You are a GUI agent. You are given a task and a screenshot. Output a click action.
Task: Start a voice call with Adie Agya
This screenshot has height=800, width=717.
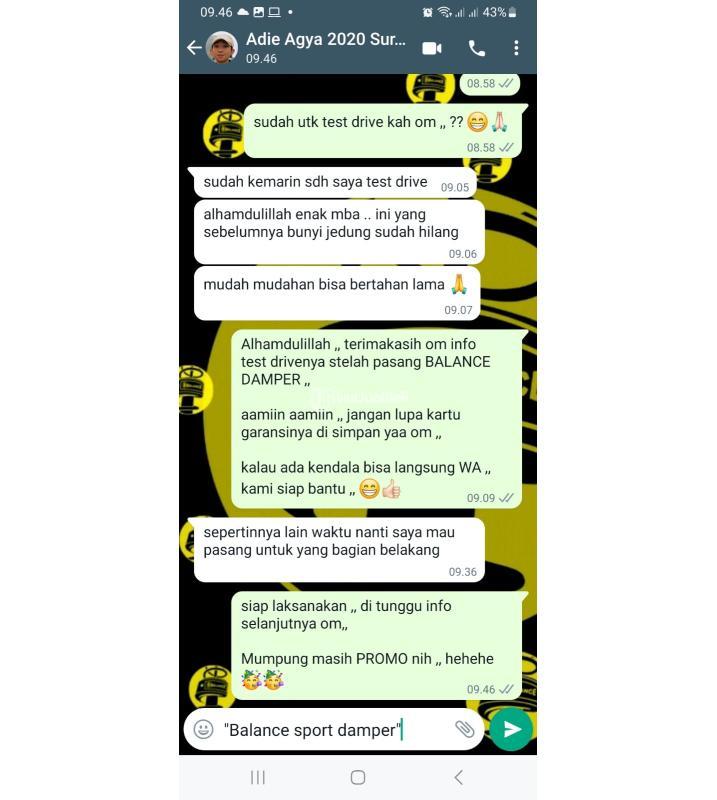[x=477, y=48]
